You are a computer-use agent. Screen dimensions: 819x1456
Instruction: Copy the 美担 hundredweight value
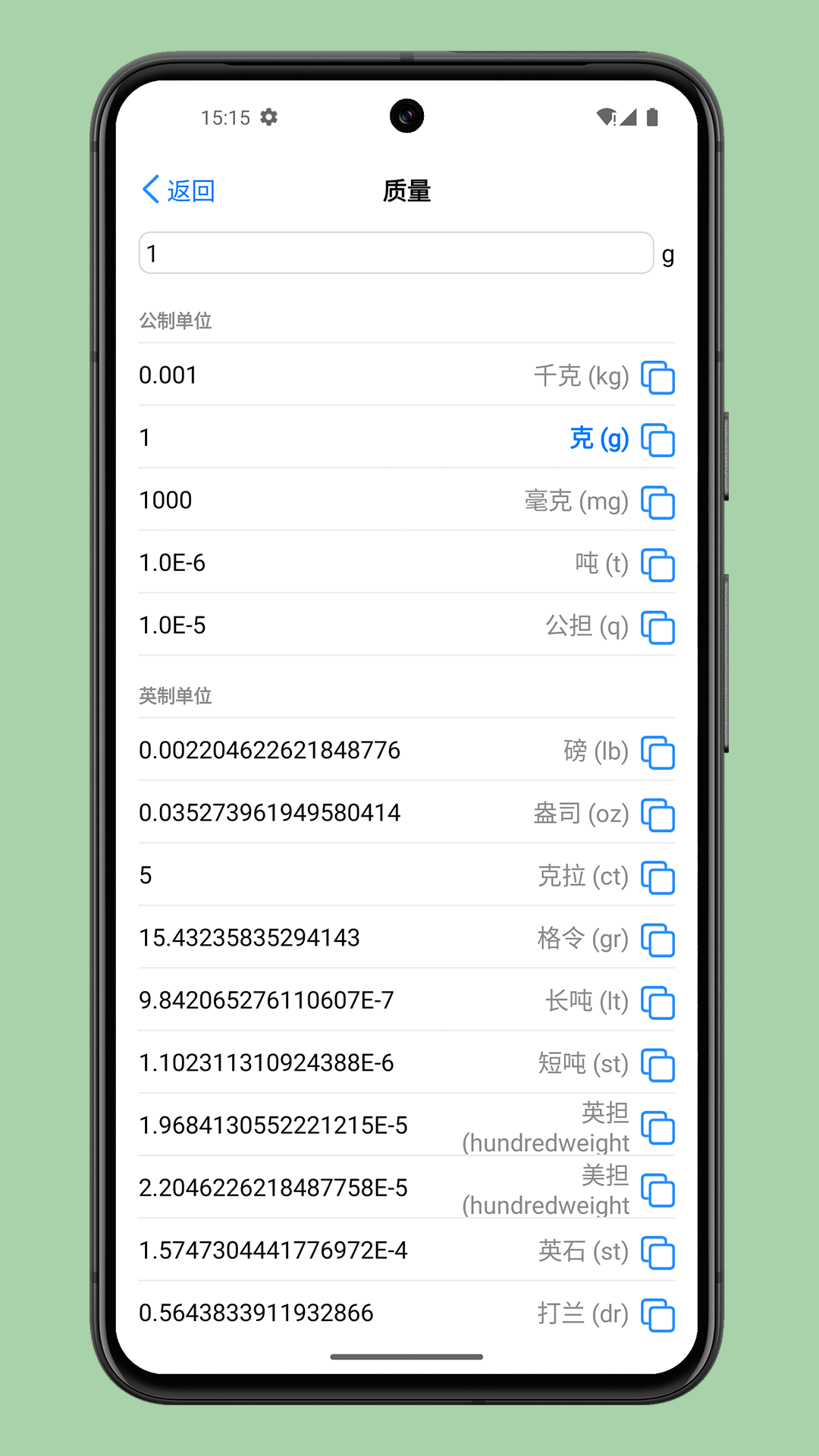coord(657,1191)
